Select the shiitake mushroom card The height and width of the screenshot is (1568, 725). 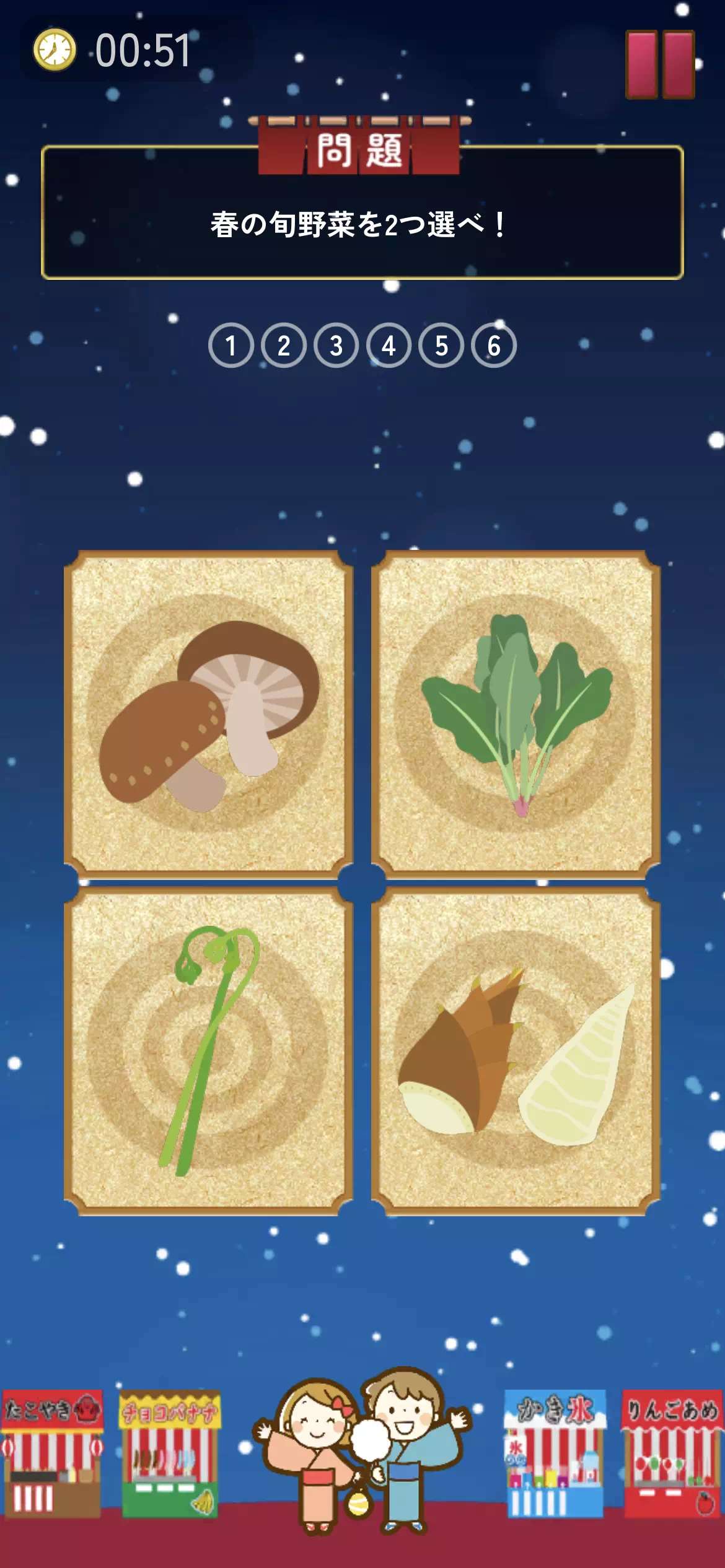[208, 715]
